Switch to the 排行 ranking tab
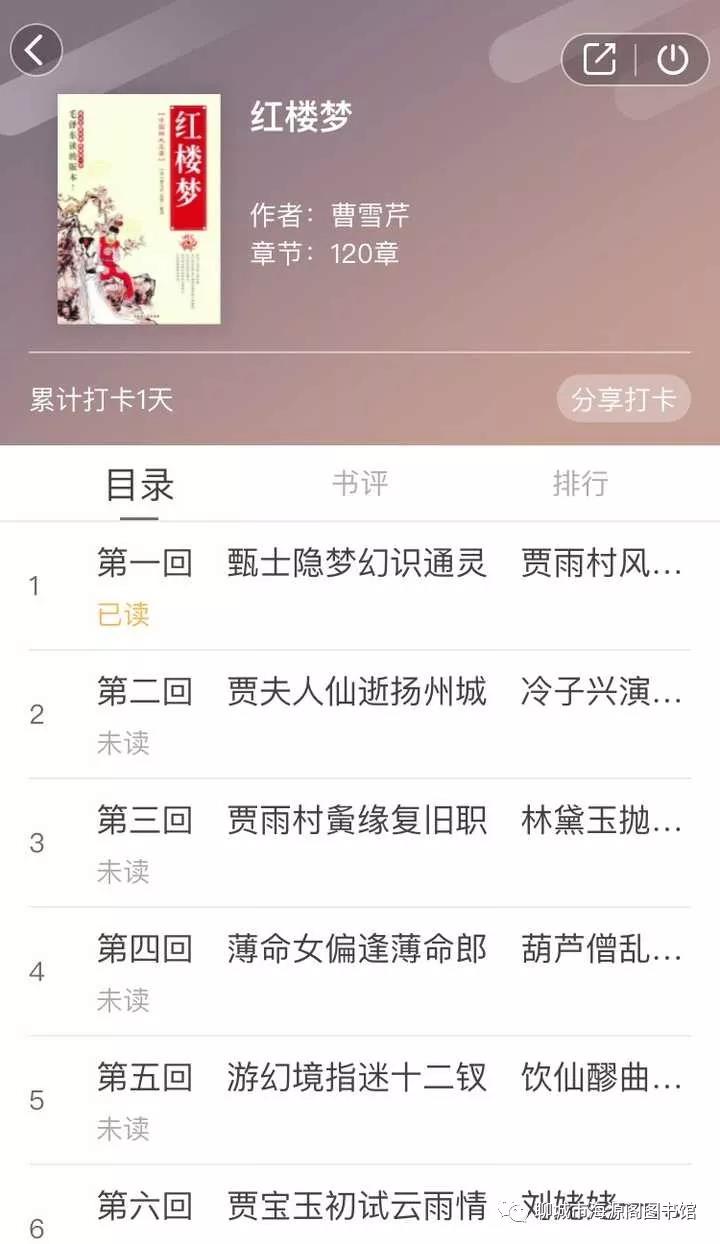The image size is (720, 1244). 580,484
